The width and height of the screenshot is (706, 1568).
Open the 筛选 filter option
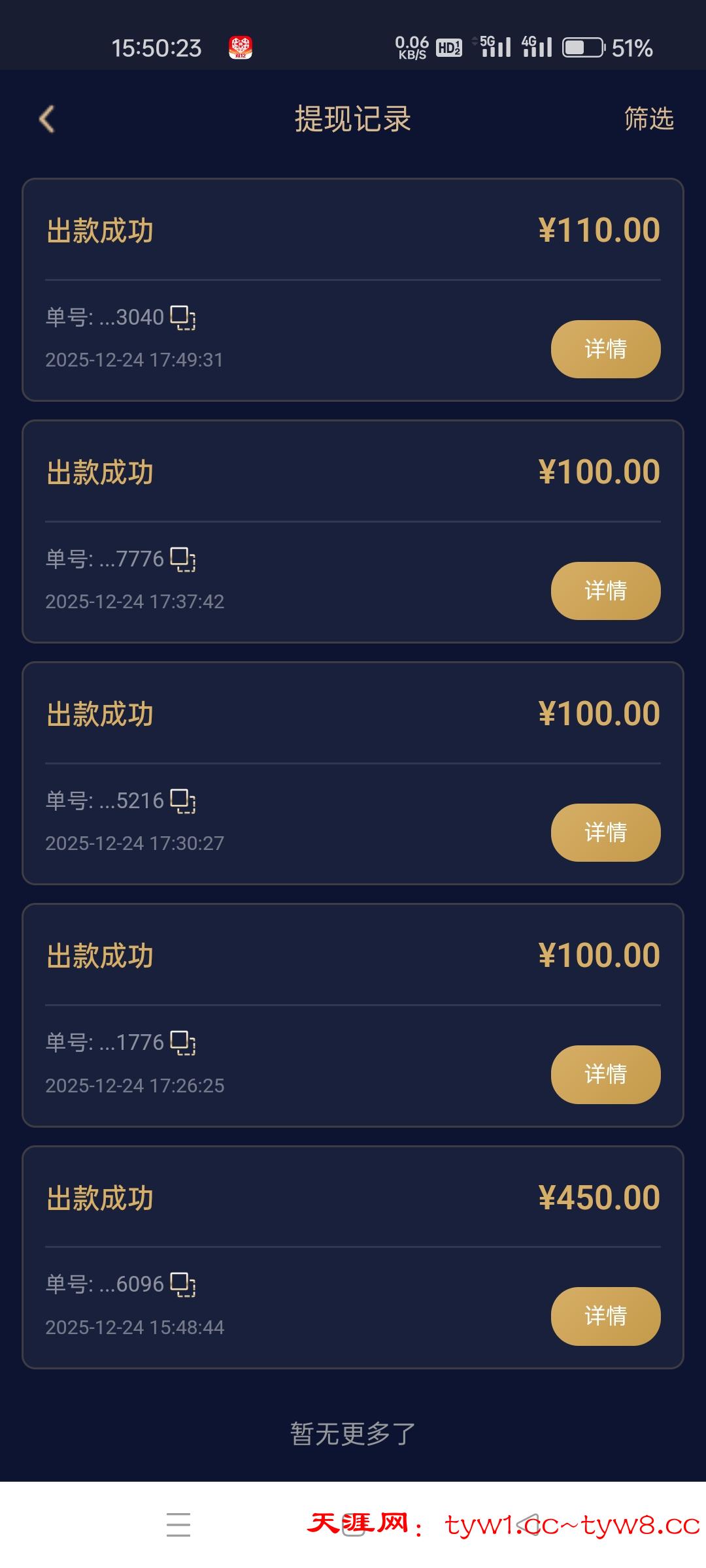(648, 119)
